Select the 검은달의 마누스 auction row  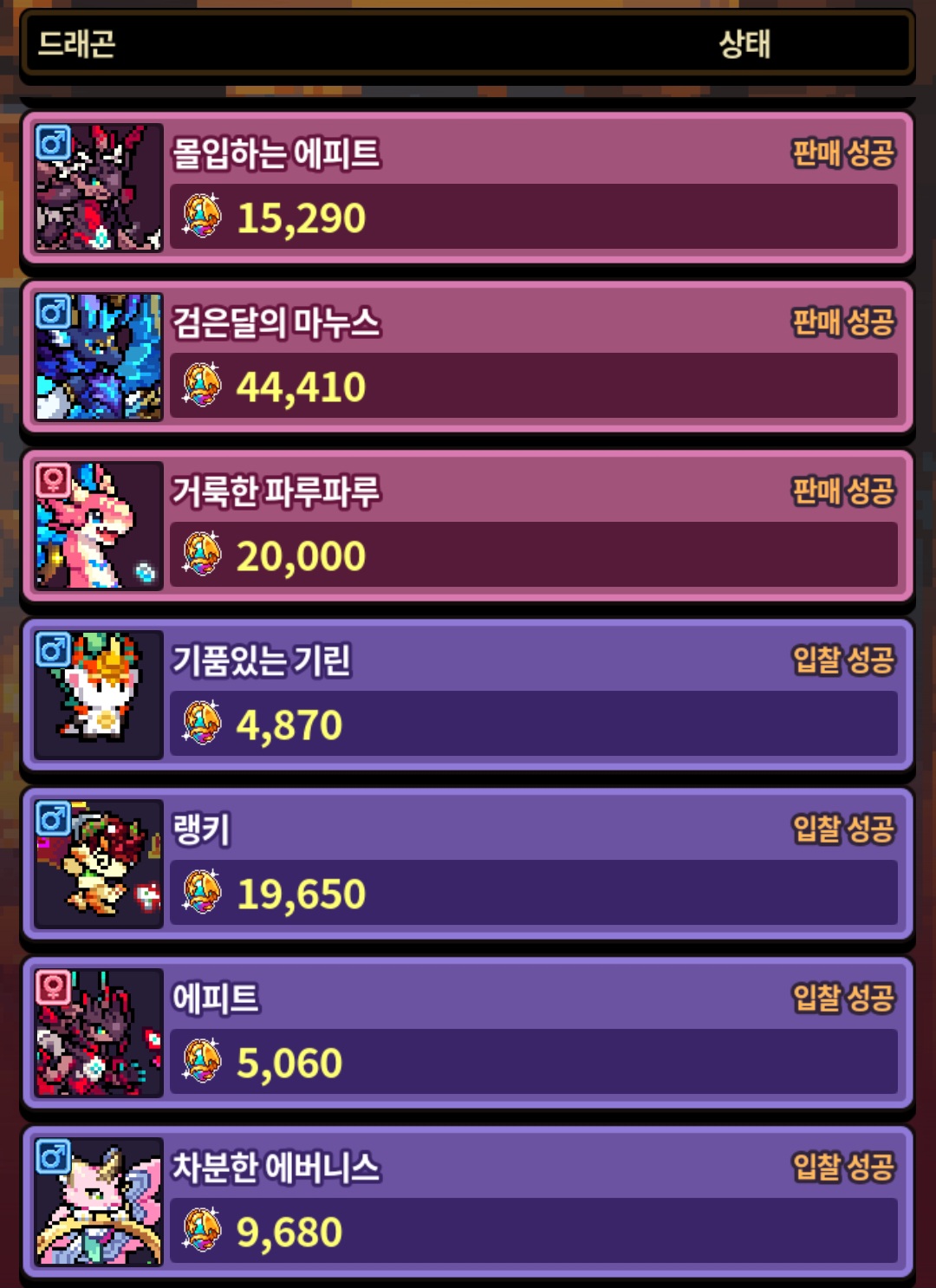468,356
